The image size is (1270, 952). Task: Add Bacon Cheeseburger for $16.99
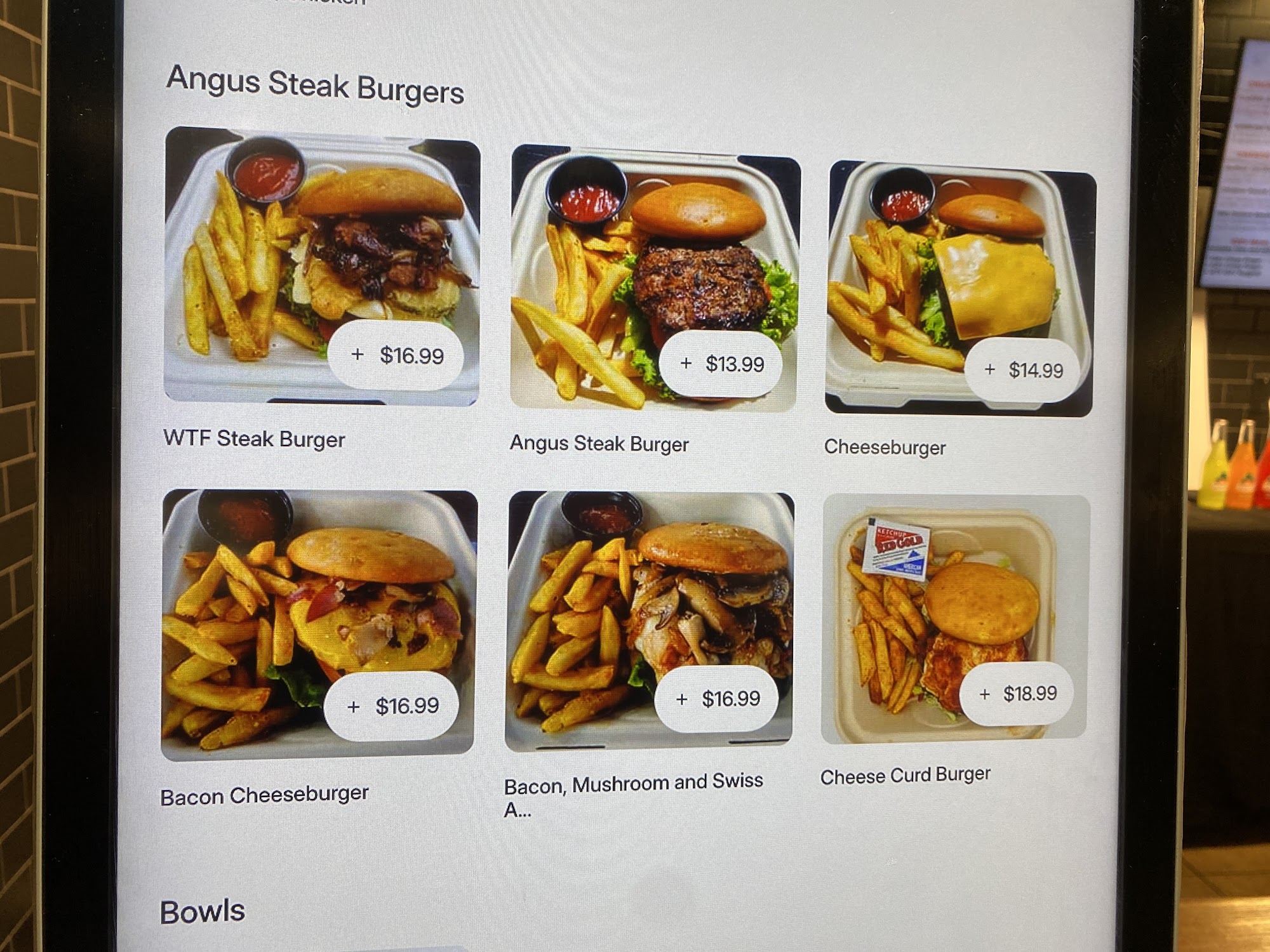pyautogui.click(x=392, y=706)
